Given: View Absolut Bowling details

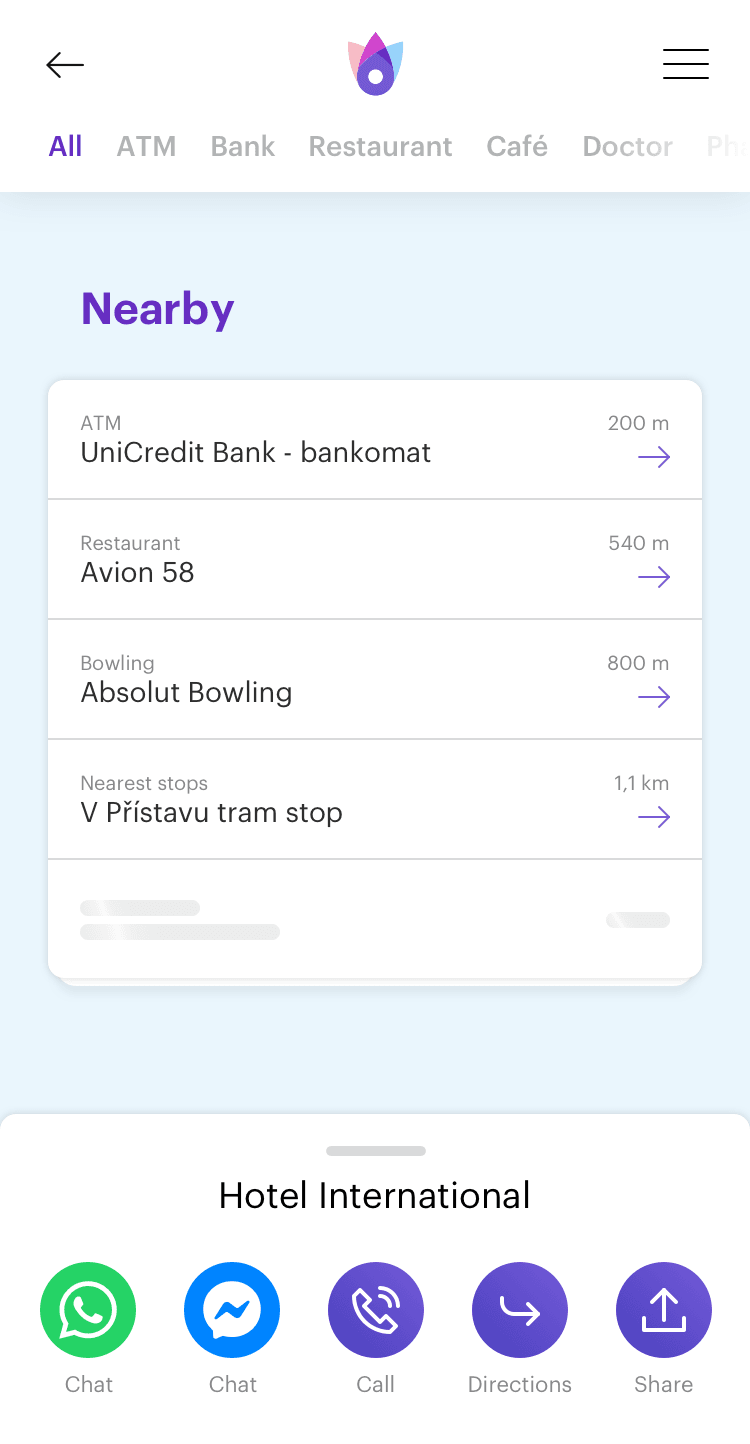Looking at the screenshot, I should point(375,680).
